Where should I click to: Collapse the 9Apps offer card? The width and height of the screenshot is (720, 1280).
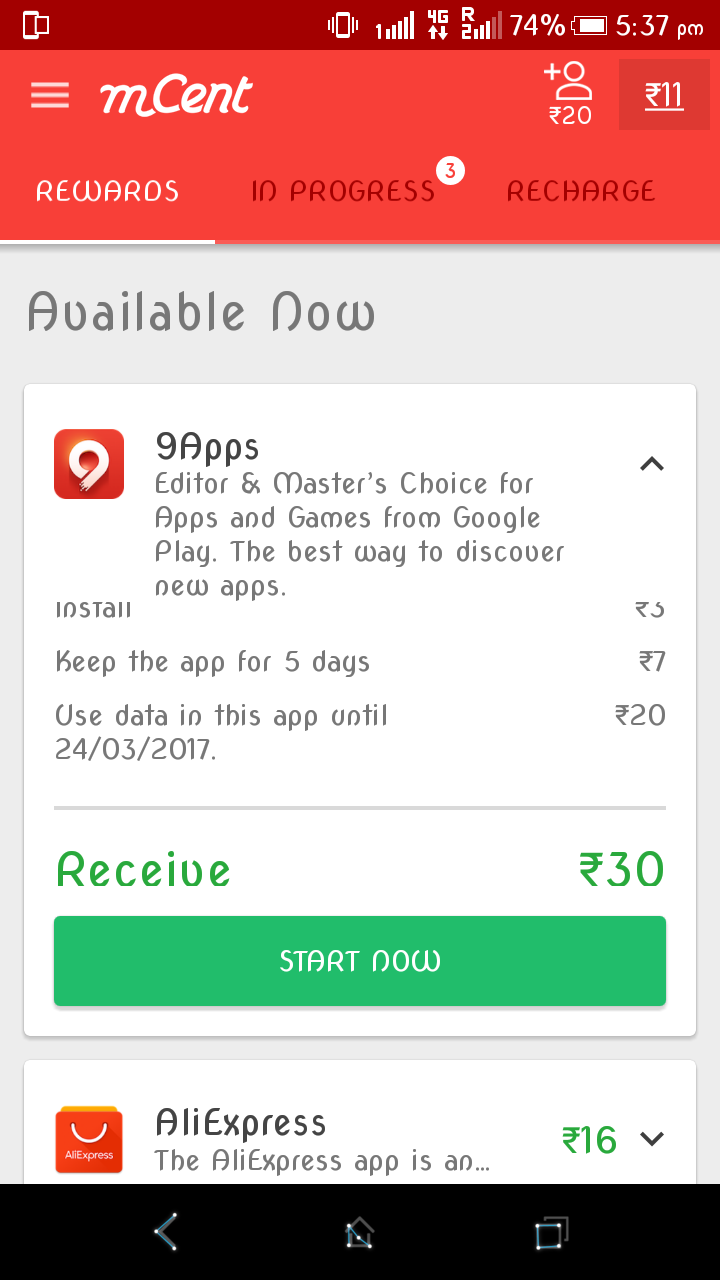(651, 463)
